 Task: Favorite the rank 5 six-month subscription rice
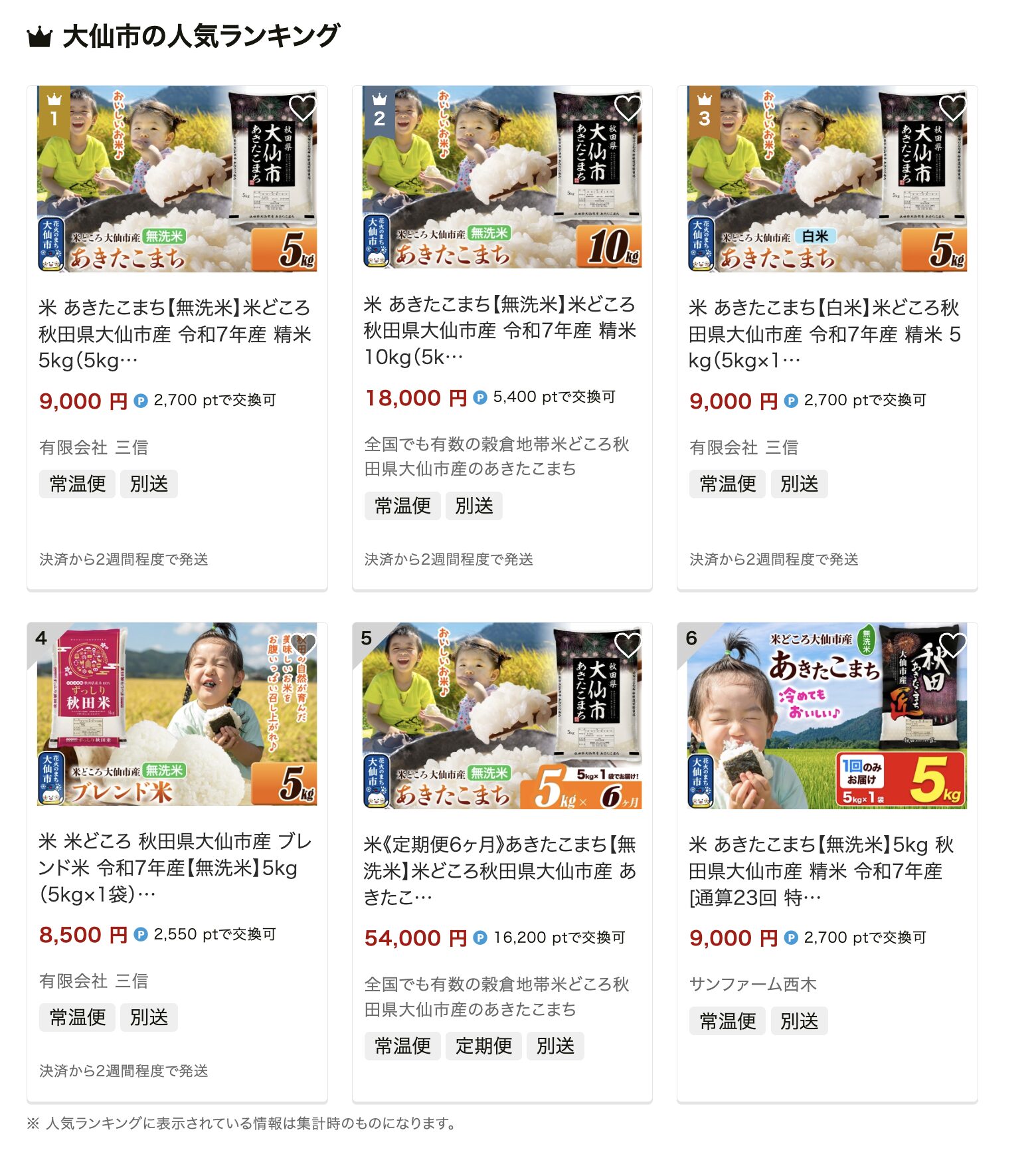[x=627, y=644]
